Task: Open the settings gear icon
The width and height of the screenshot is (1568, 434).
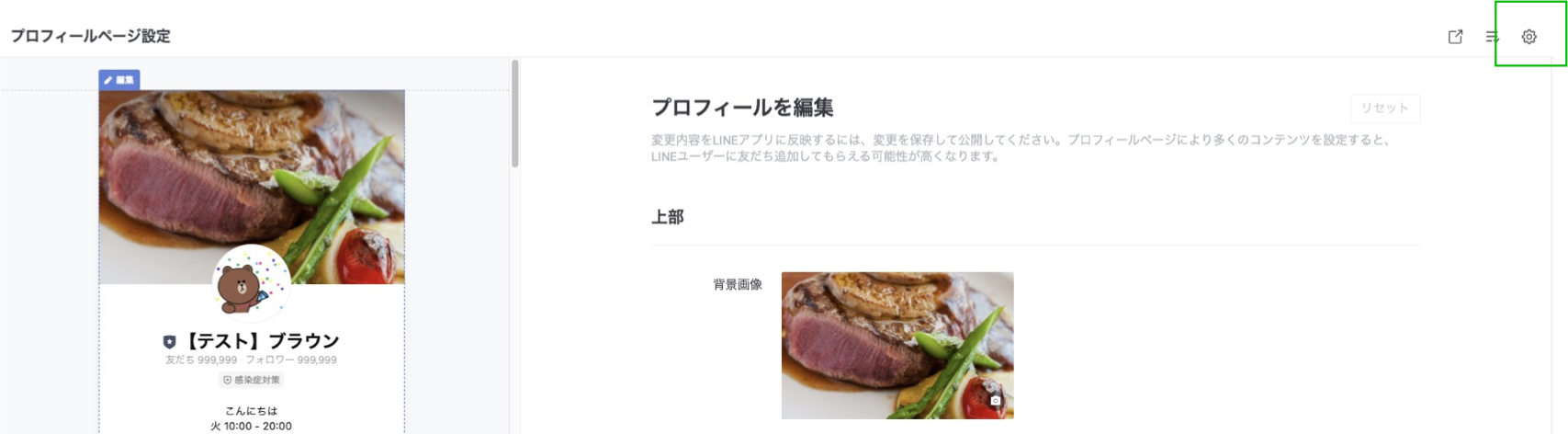Action: tap(1529, 37)
